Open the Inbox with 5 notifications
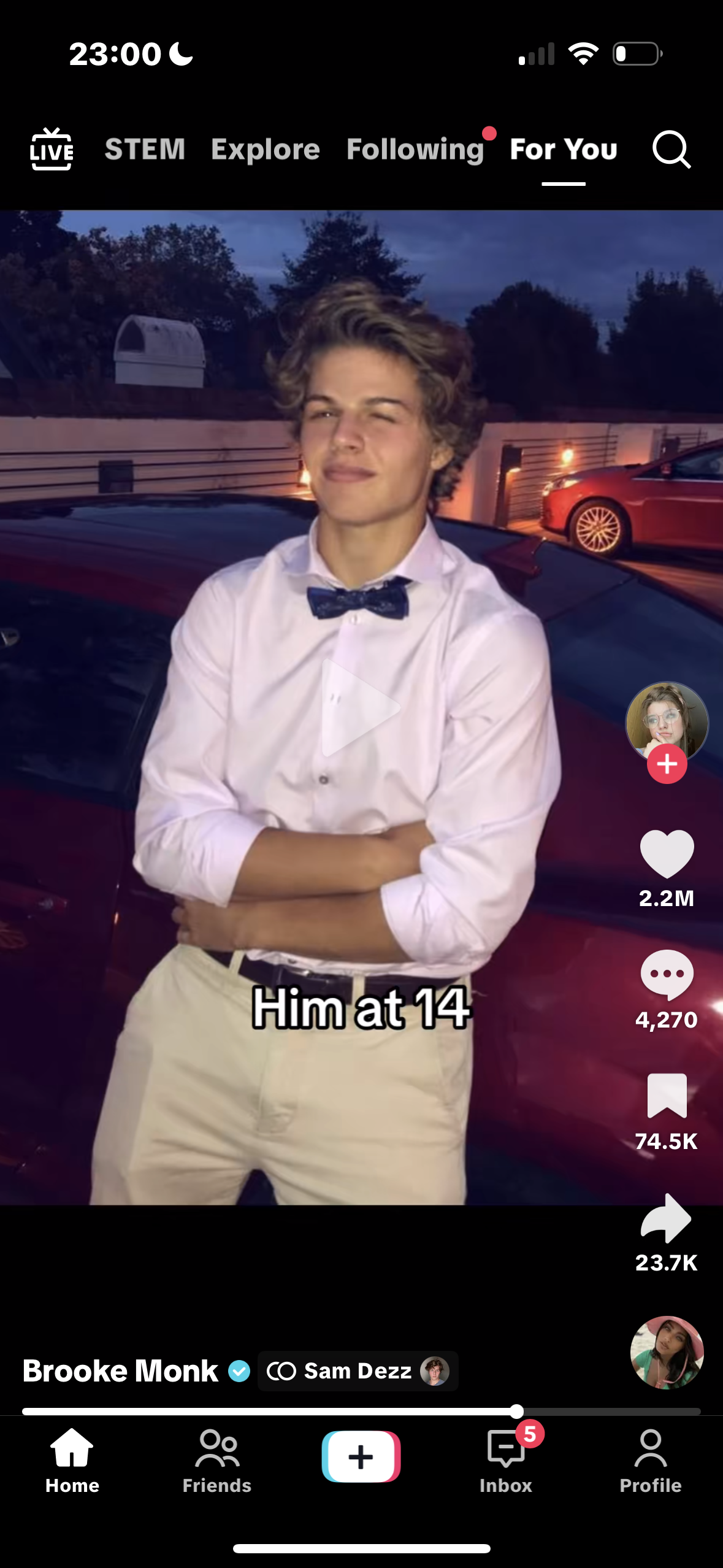This screenshot has width=723, height=1568. (505, 1460)
